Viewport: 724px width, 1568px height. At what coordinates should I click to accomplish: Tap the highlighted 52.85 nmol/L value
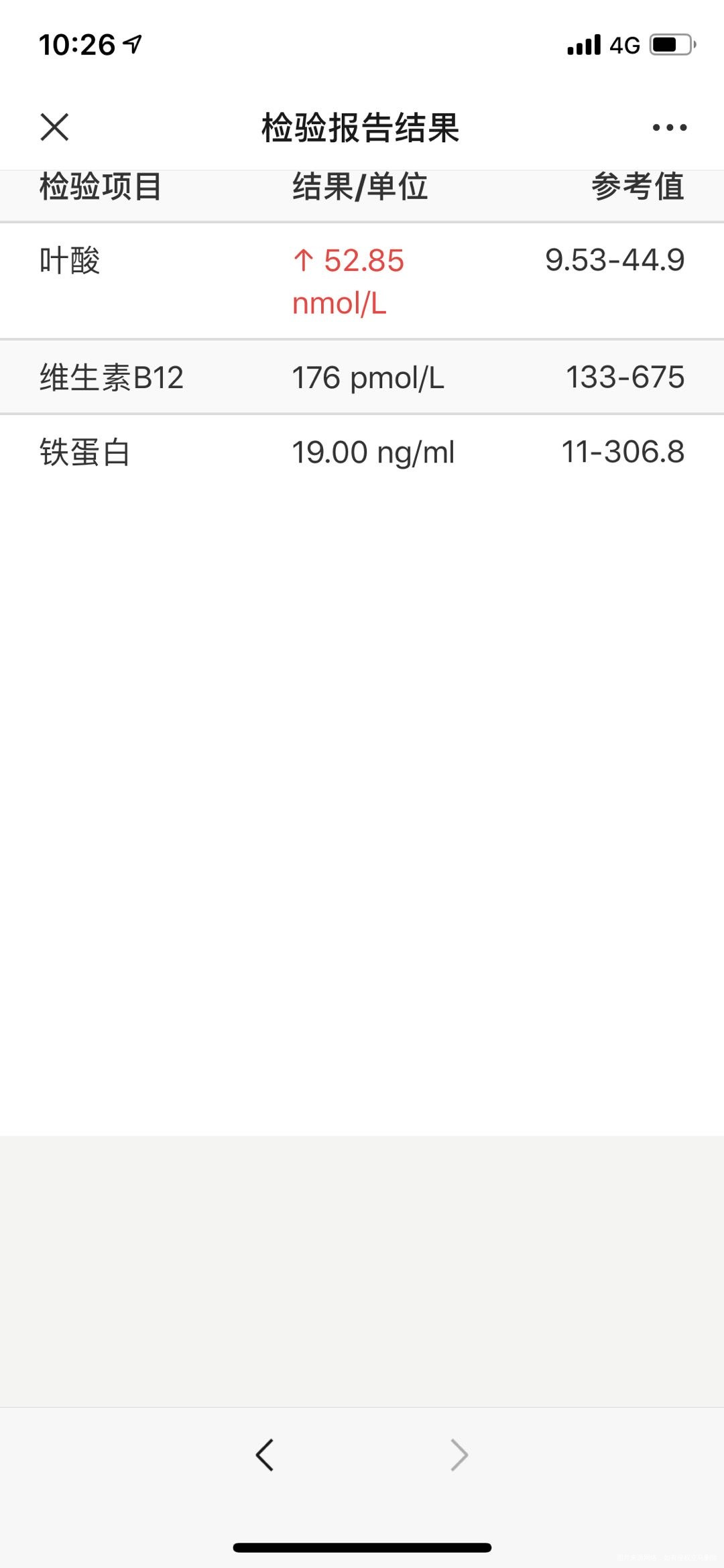(x=347, y=282)
